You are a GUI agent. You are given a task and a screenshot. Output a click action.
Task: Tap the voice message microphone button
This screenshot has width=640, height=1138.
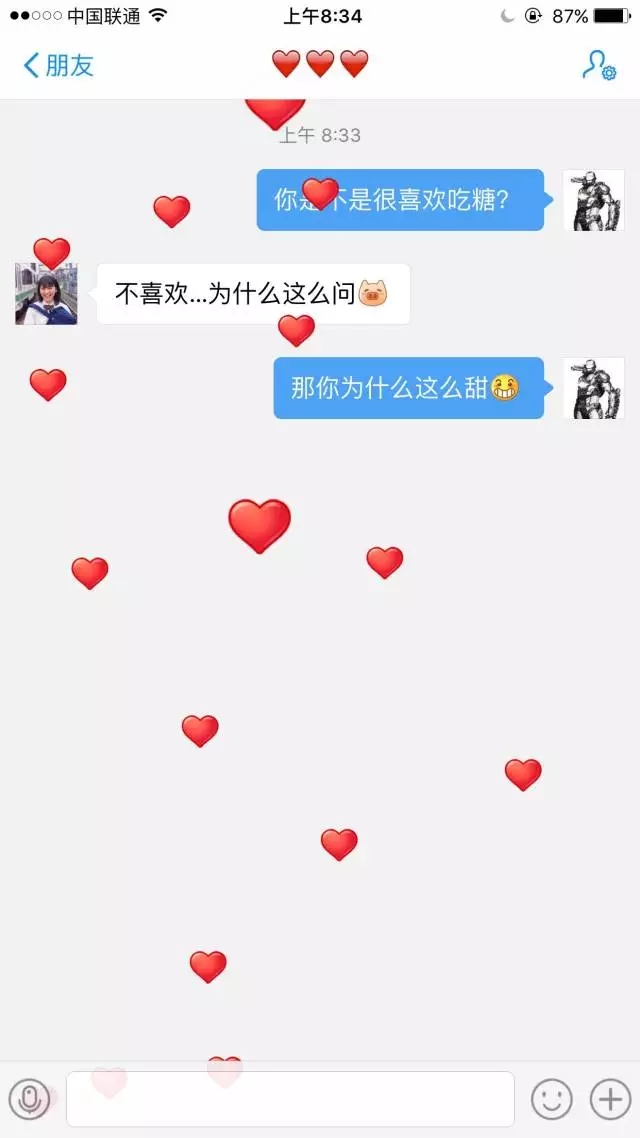tap(31, 1099)
